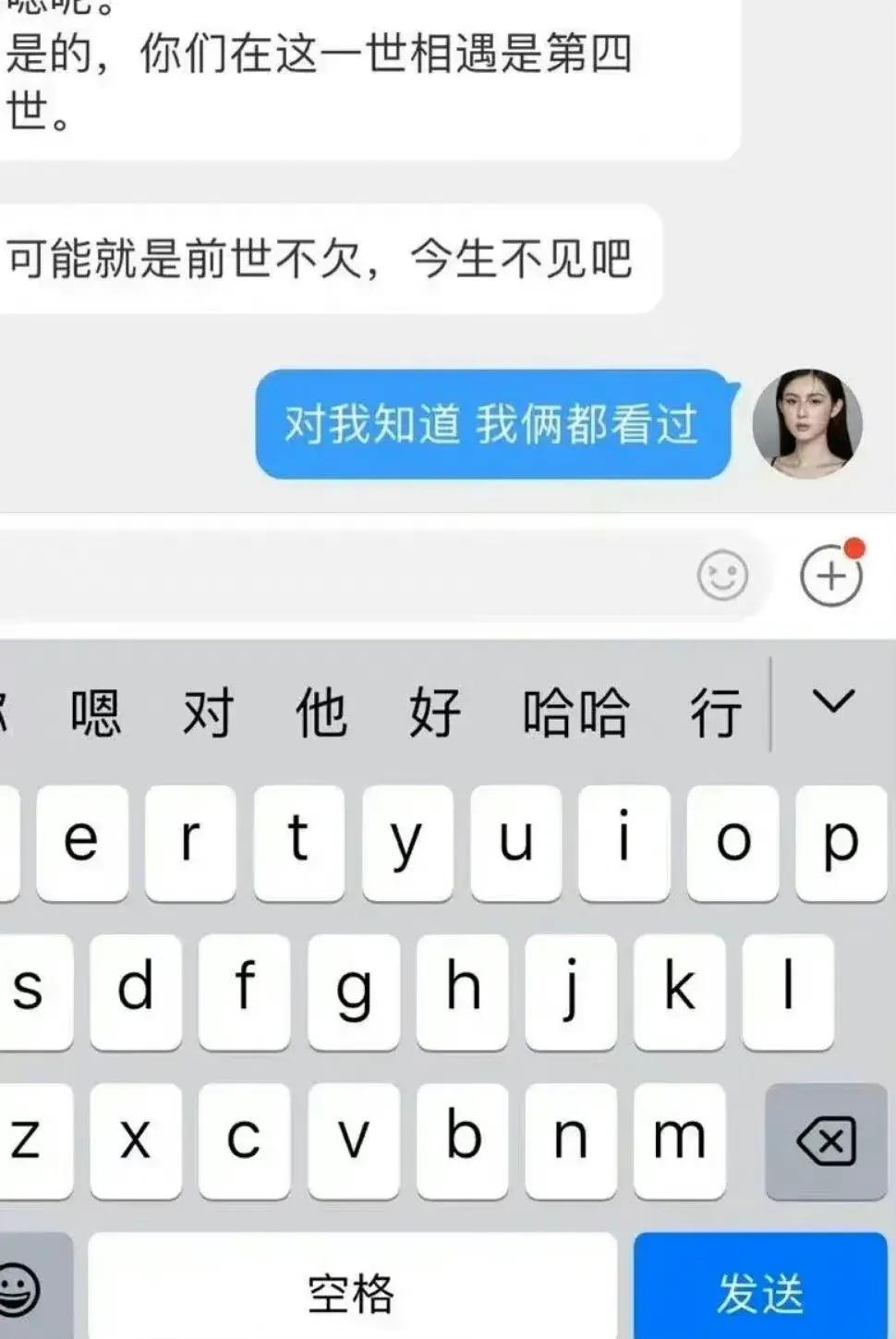The image size is (896, 1339).
Task: Open the sender's profile avatar
Action: pyautogui.click(x=807, y=424)
